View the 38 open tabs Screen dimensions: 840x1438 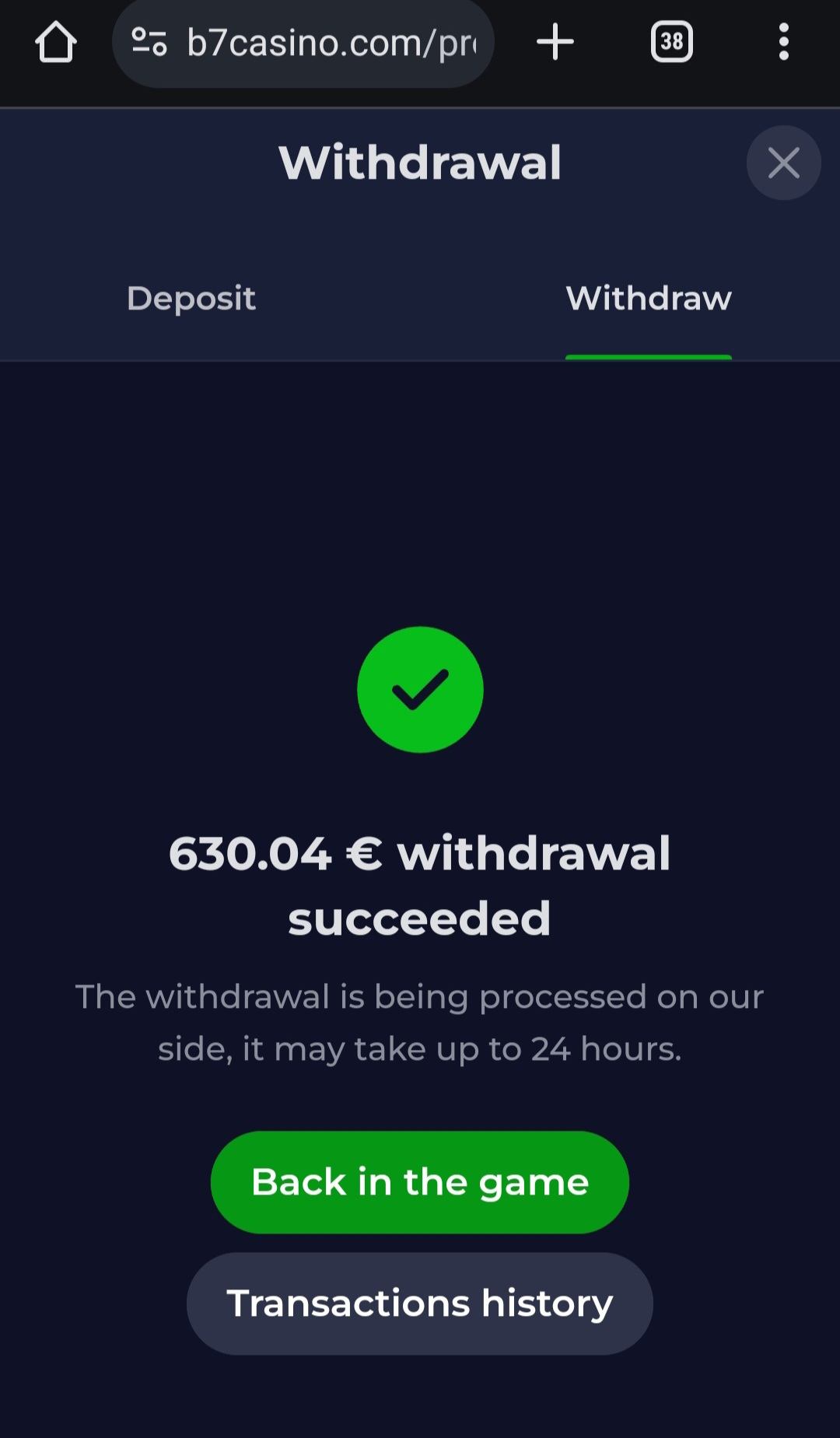tap(671, 42)
